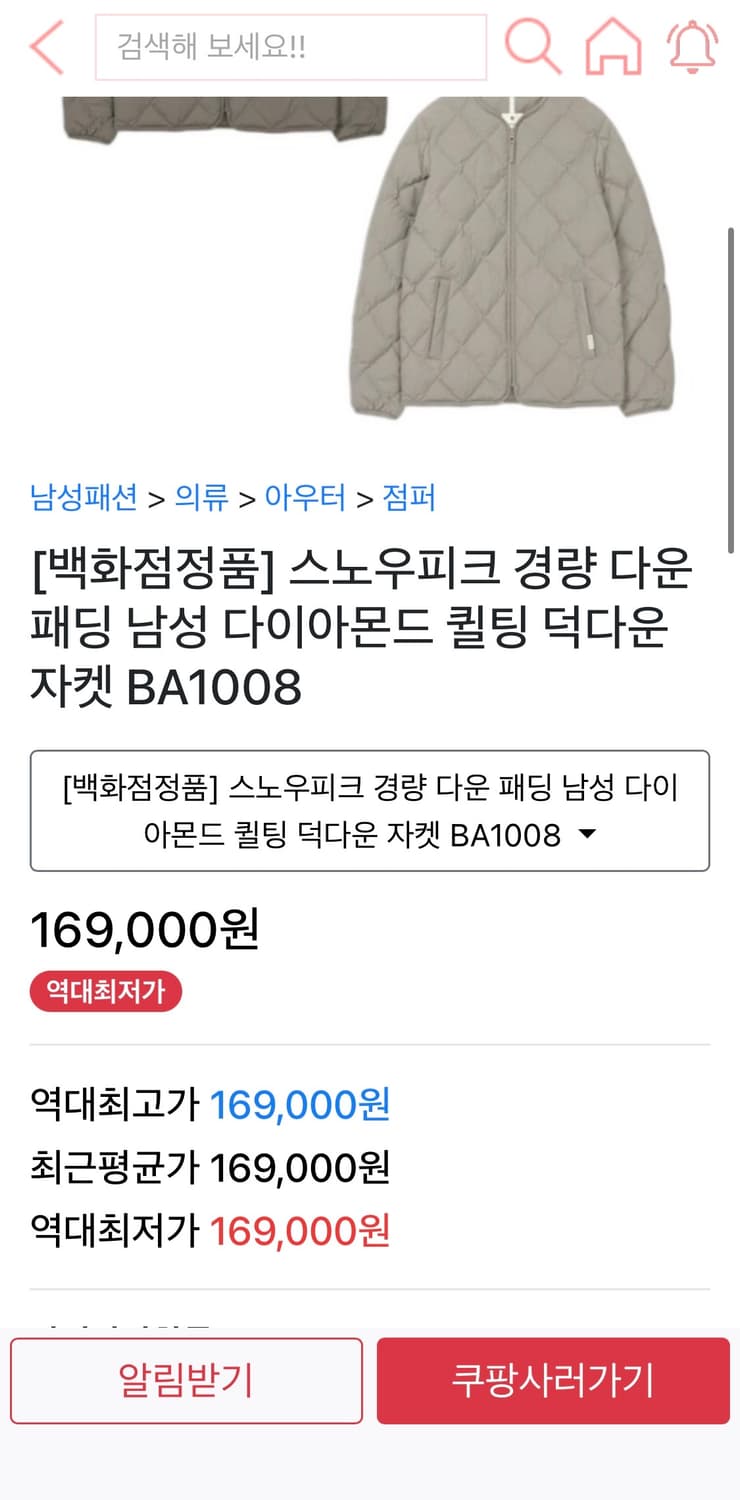Click the 검색해 보세요 search input field
The height and width of the screenshot is (1500, 740).
(290, 48)
